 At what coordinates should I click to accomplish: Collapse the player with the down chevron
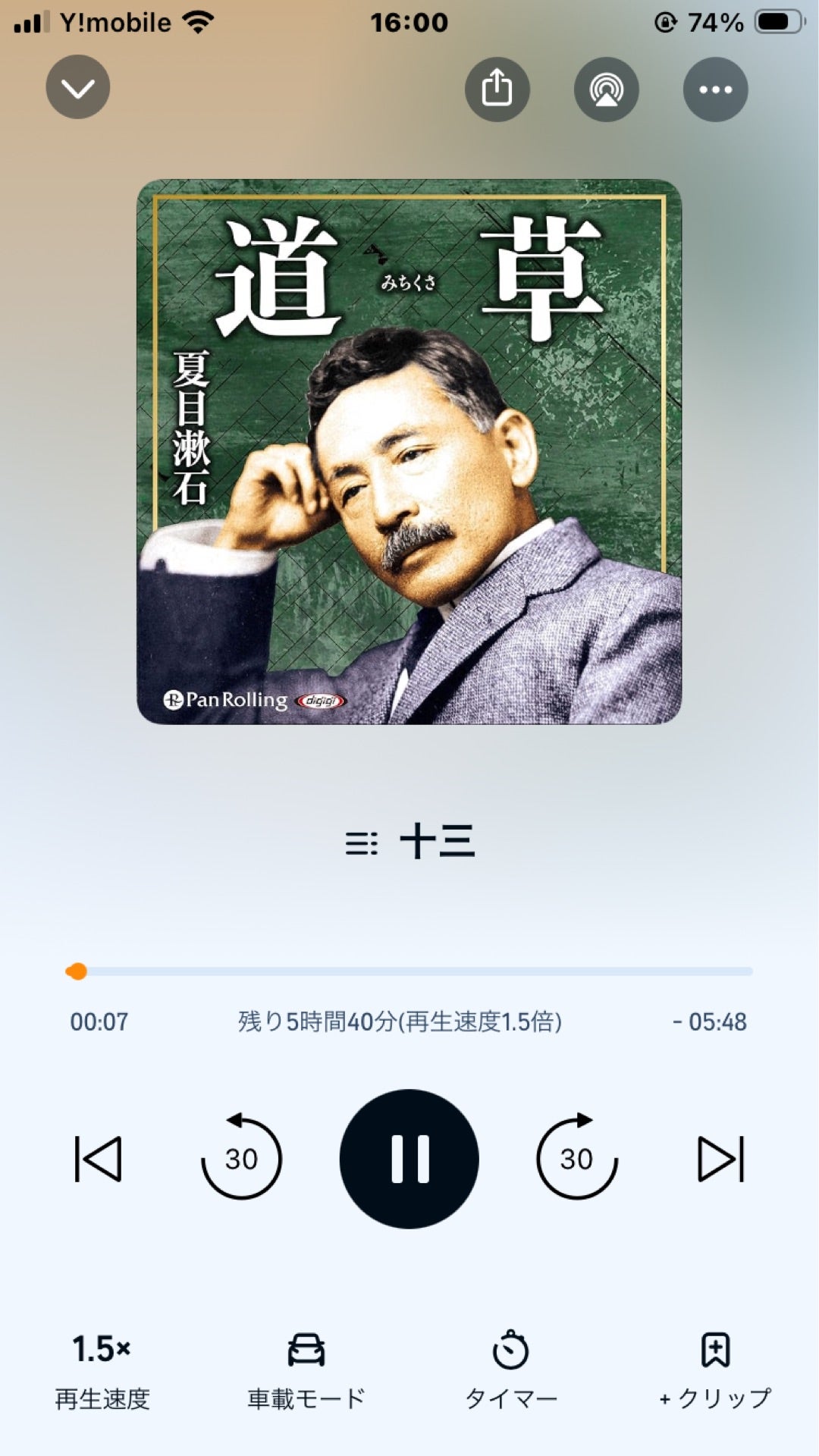(x=77, y=87)
